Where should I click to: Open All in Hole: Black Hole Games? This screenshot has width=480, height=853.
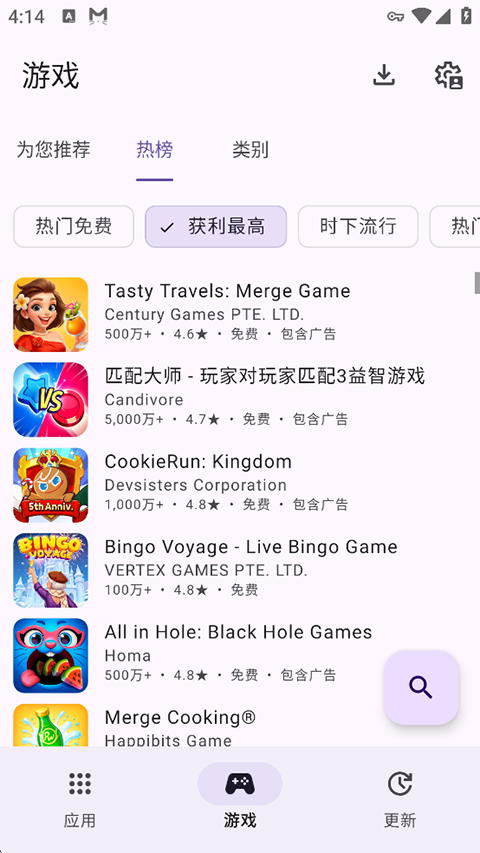click(x=240, y=656)
